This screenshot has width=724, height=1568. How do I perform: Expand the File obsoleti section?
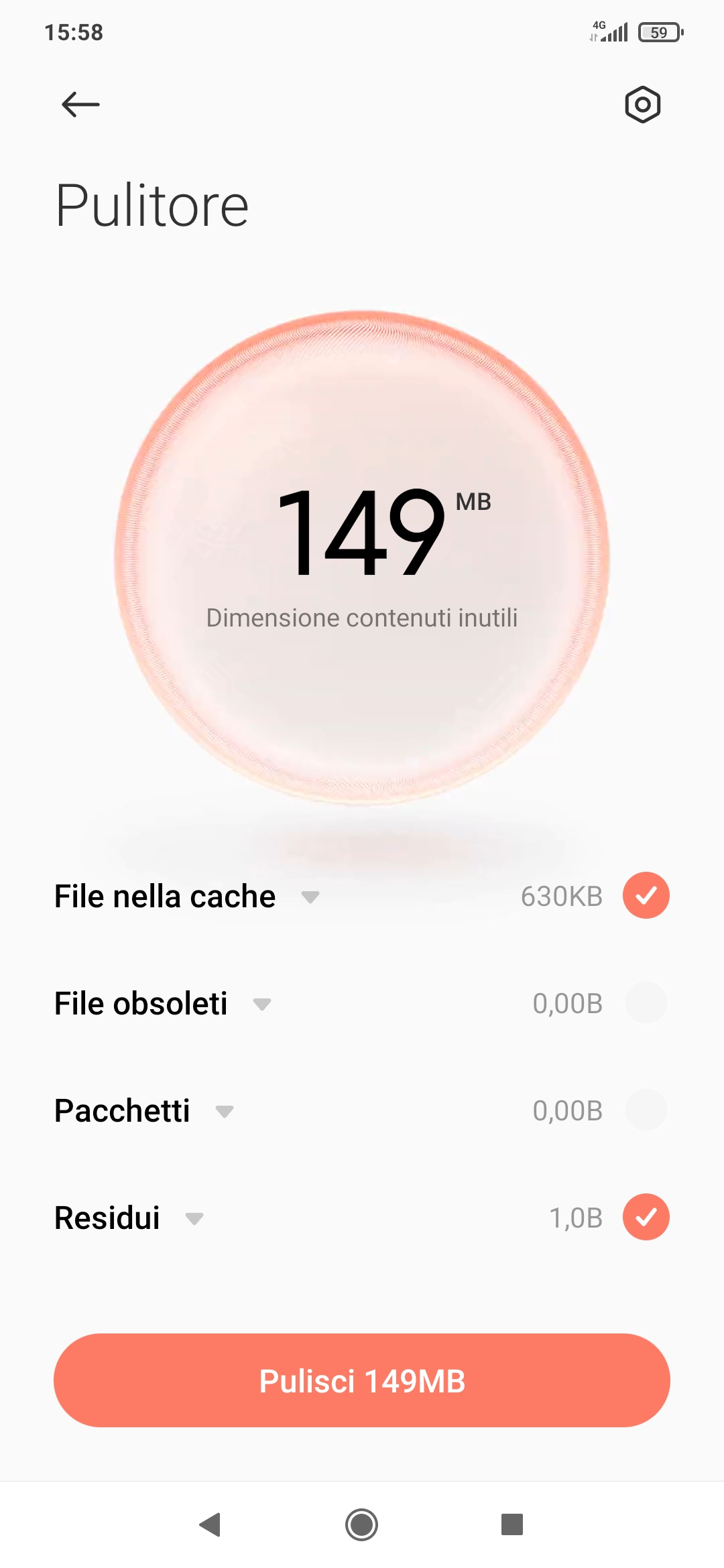pos(261,1004)
